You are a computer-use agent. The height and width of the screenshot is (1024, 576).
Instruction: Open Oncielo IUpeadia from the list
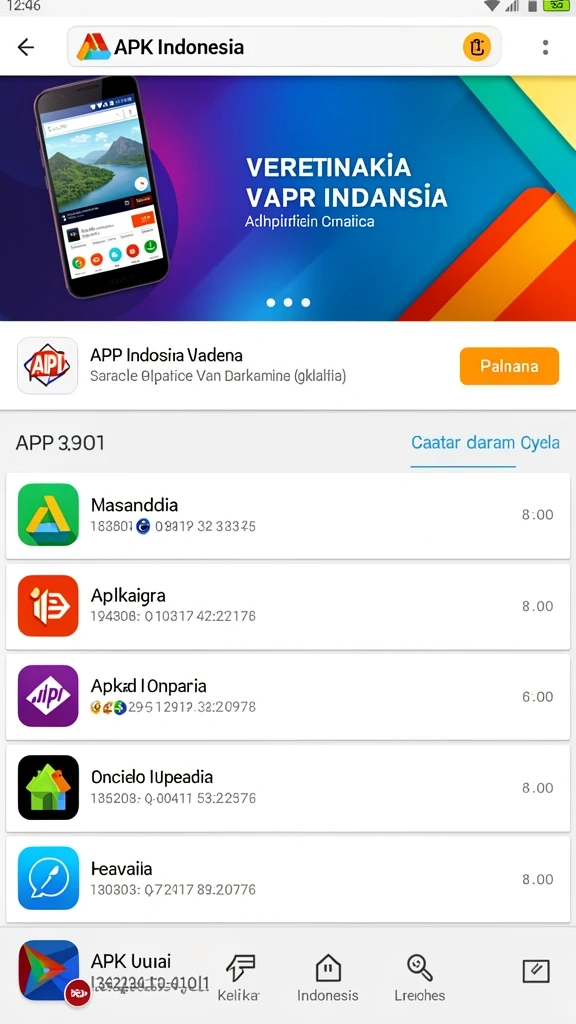point(288,788)
